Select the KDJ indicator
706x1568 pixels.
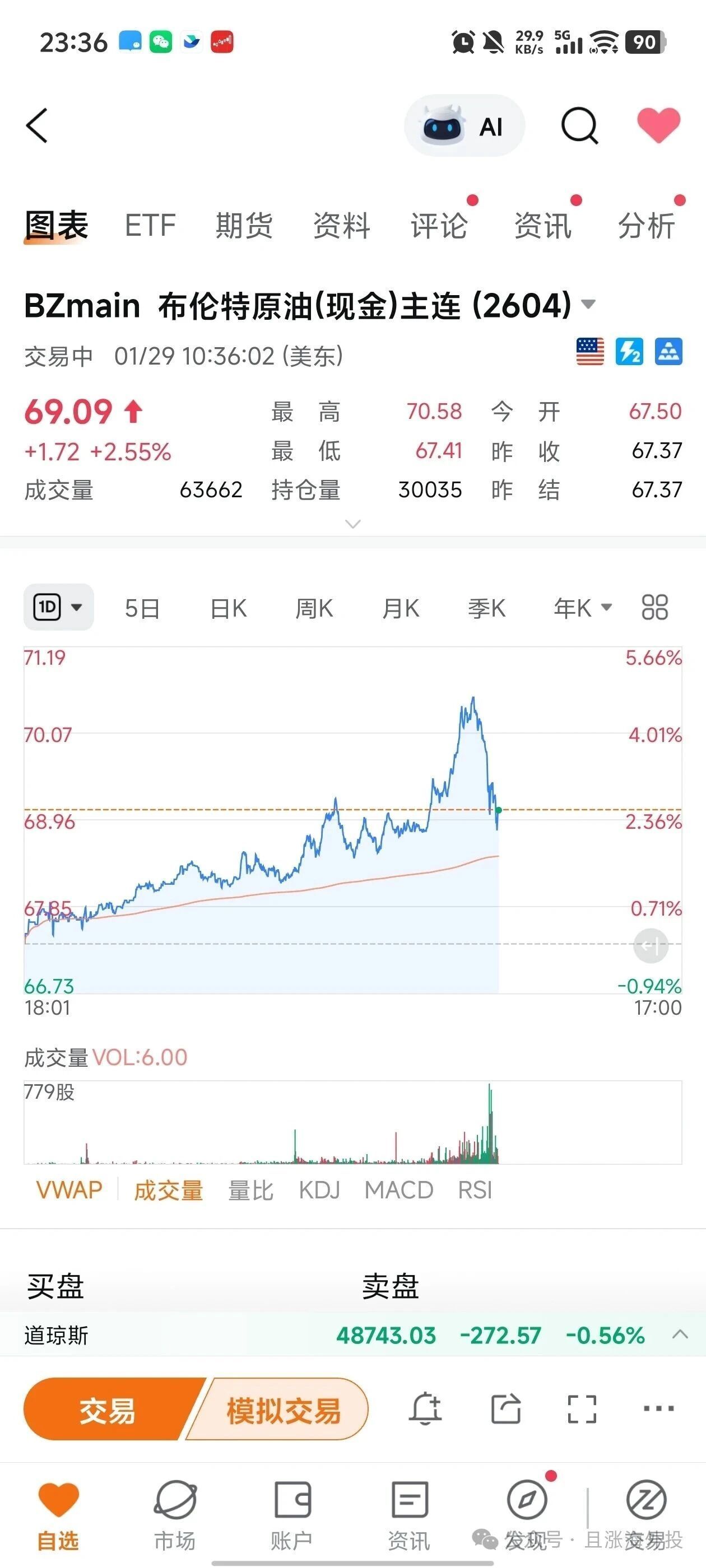[319, 1190]
